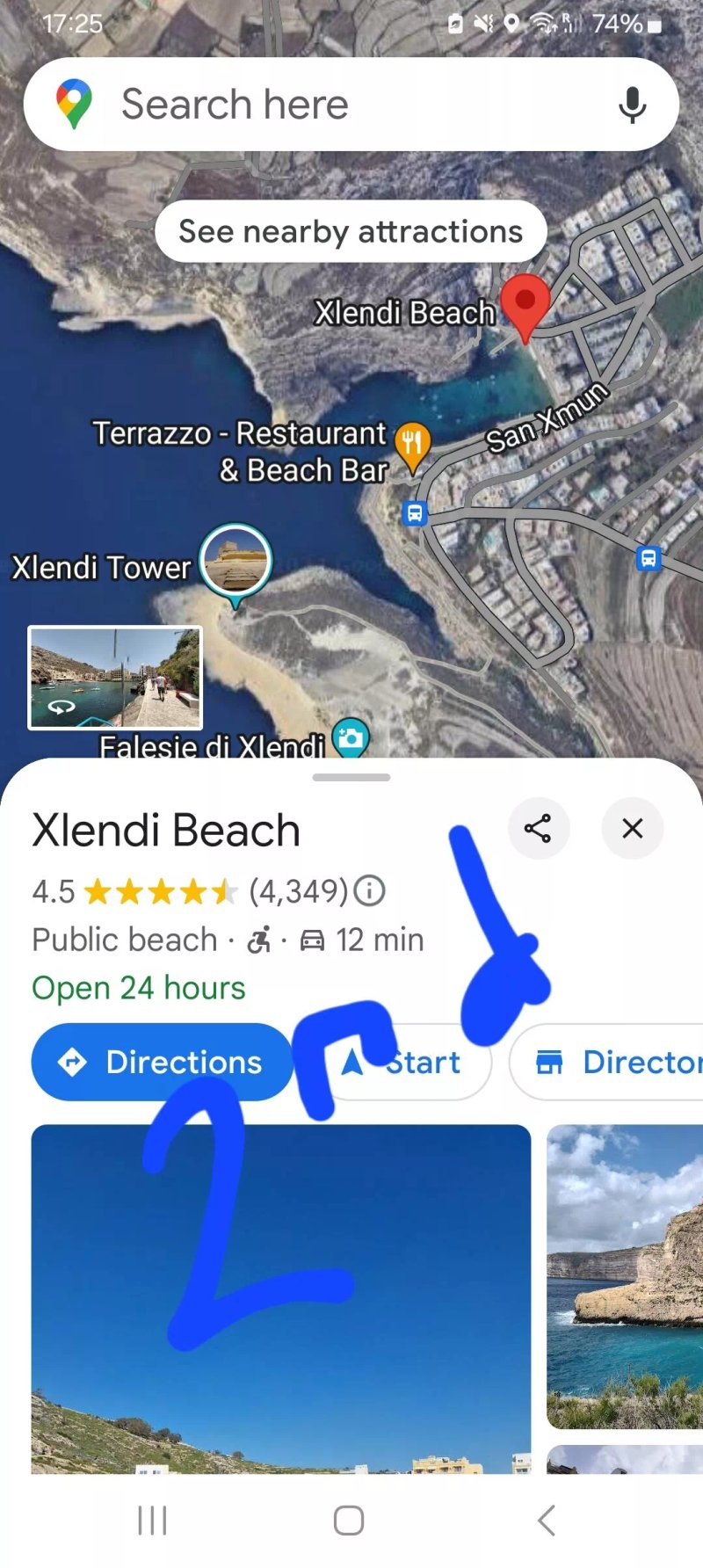The height and width of the screenshot is (1568, 703).
Task: Tap See nearby attractions chip
Action: (x=351, y=231)
